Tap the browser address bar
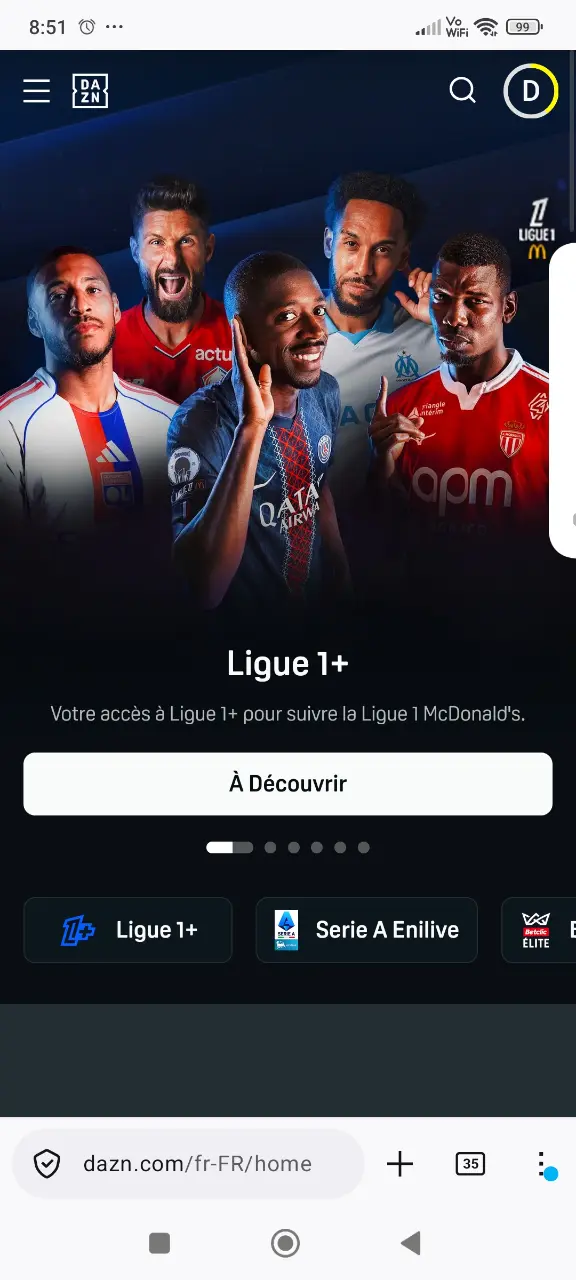This screenshot has height=1280, width=576. (188, 1164)
